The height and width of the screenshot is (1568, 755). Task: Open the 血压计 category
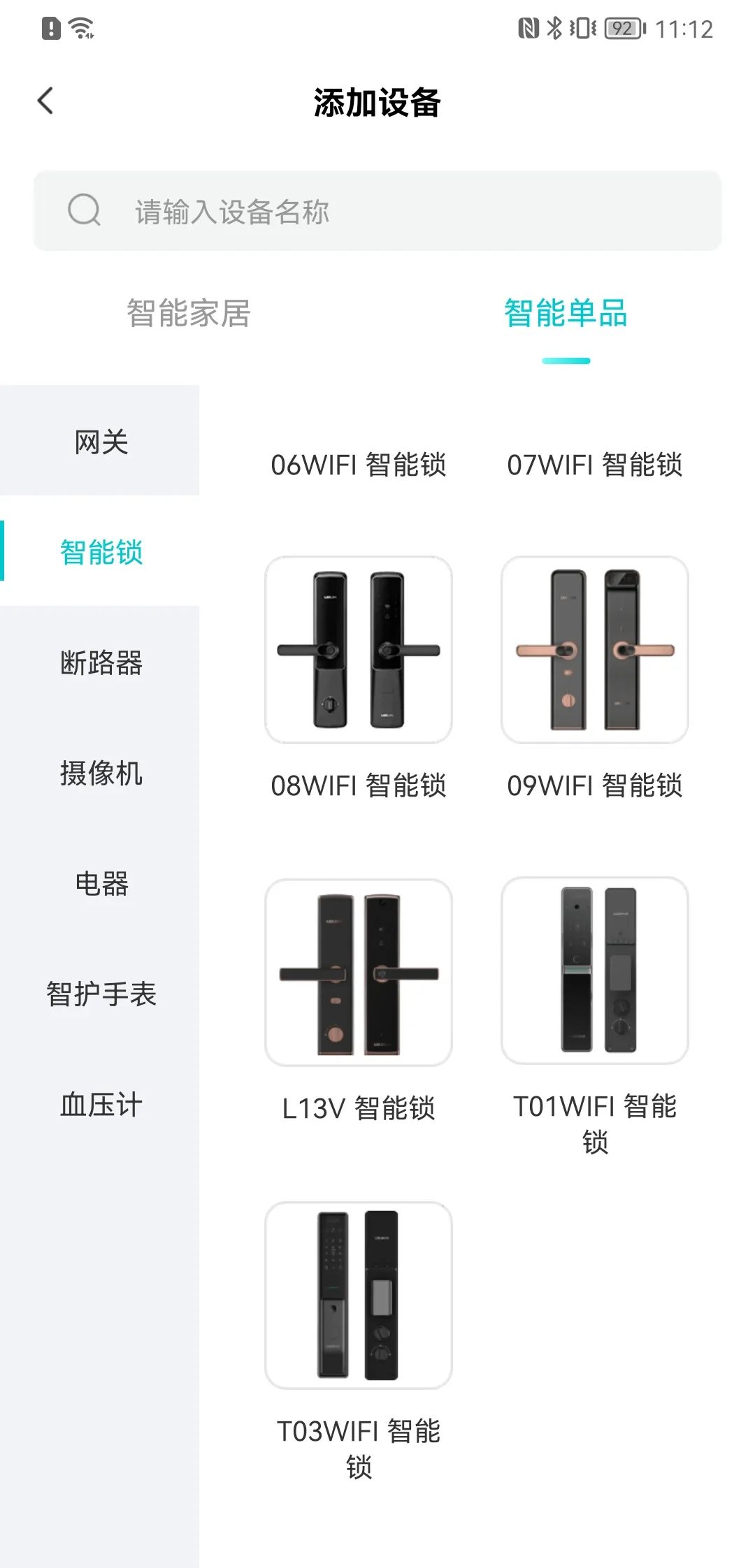(x=101, y=1104)
